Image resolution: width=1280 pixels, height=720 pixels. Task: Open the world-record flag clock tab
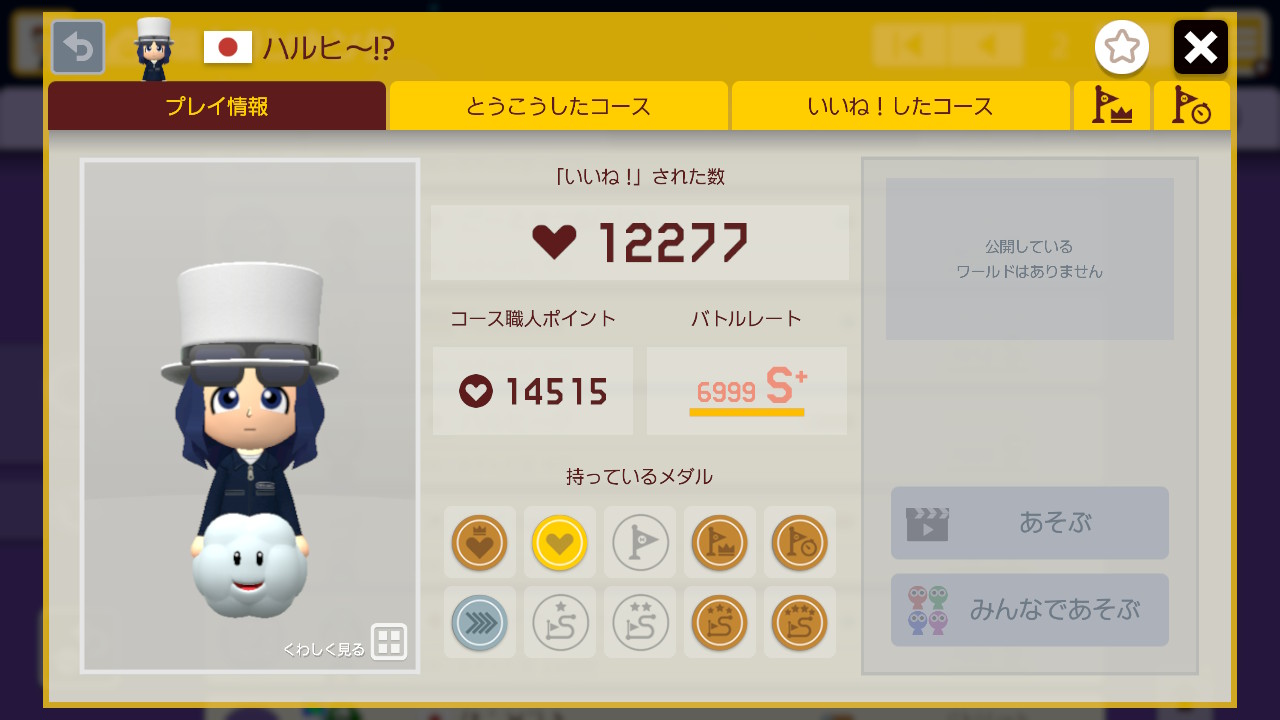pyautogui.click(x=1191, y=106)
